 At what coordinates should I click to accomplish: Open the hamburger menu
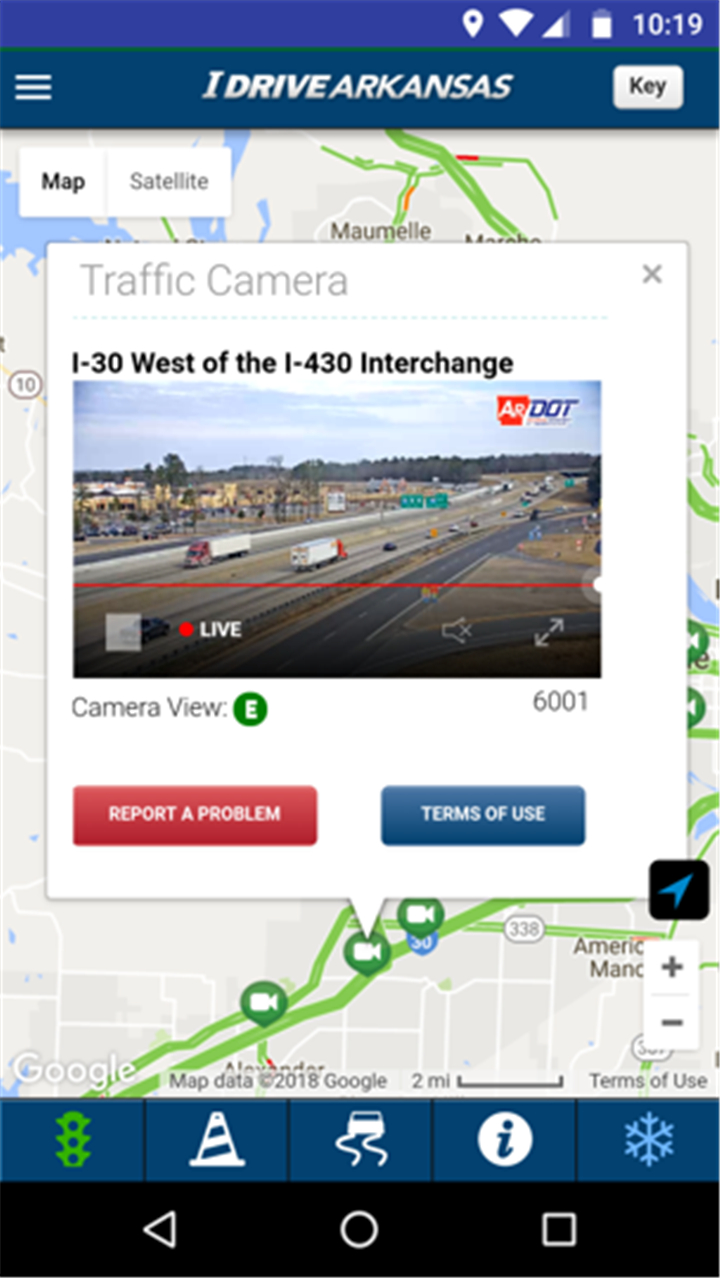click(33, 87)
